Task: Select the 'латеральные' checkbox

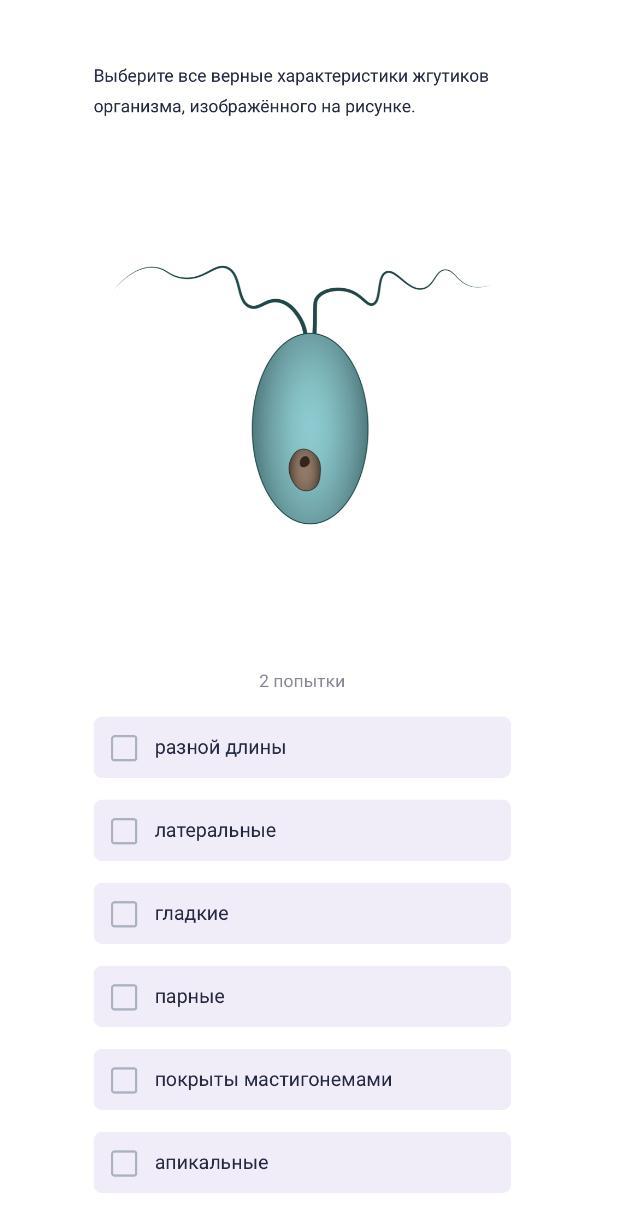Action: click(x=124, y=831)
